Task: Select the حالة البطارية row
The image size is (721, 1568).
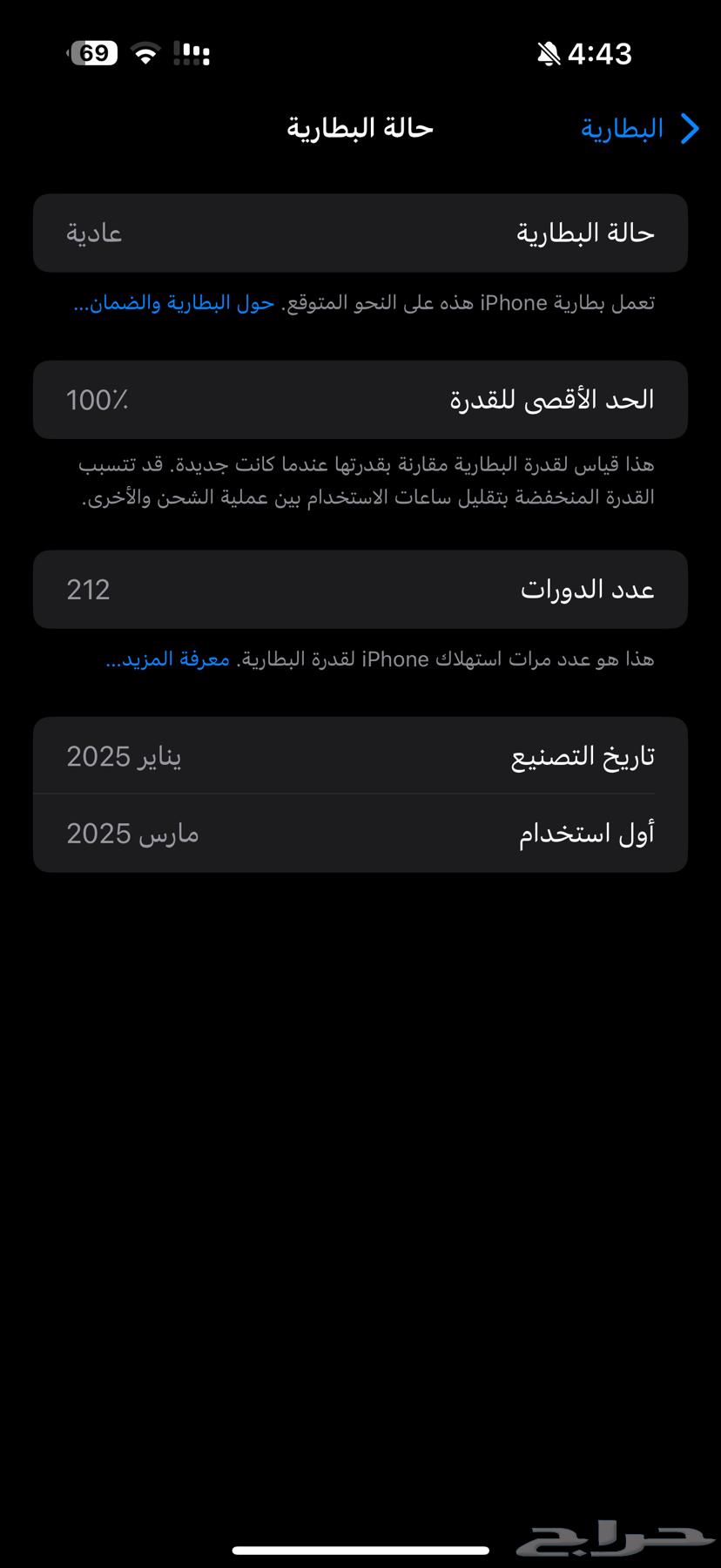Action: click(360, 232)
